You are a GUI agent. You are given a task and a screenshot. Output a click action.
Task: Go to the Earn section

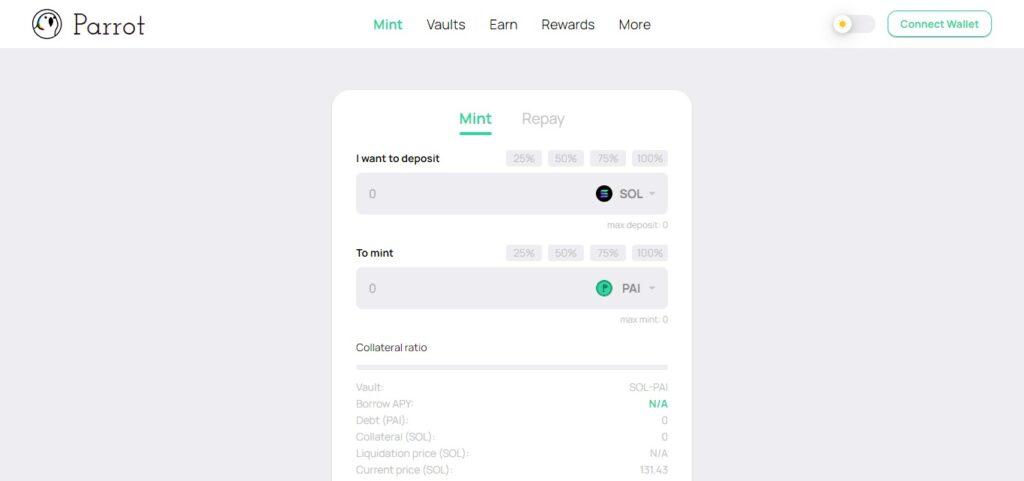(503, 24)
